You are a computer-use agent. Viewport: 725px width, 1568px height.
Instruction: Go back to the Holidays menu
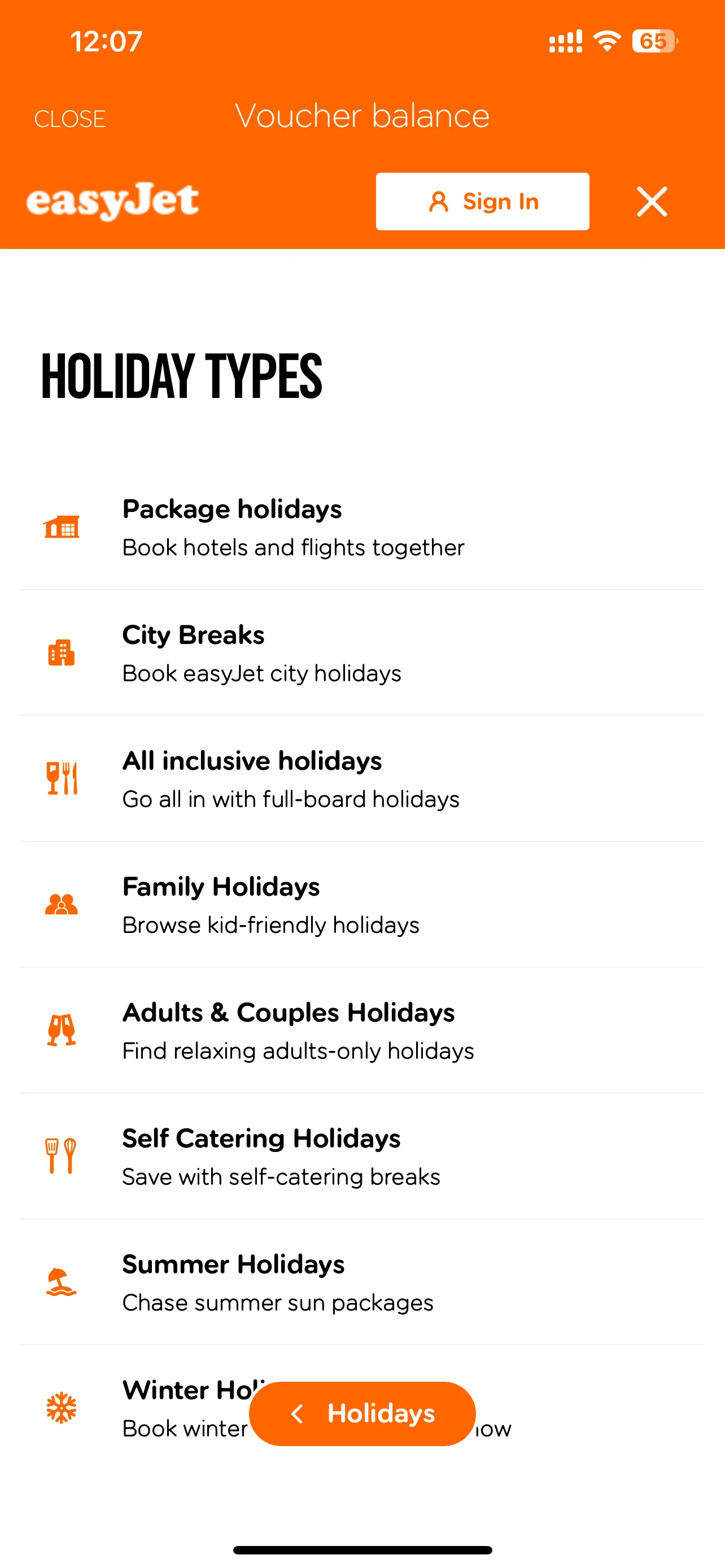pos(362,1413)
